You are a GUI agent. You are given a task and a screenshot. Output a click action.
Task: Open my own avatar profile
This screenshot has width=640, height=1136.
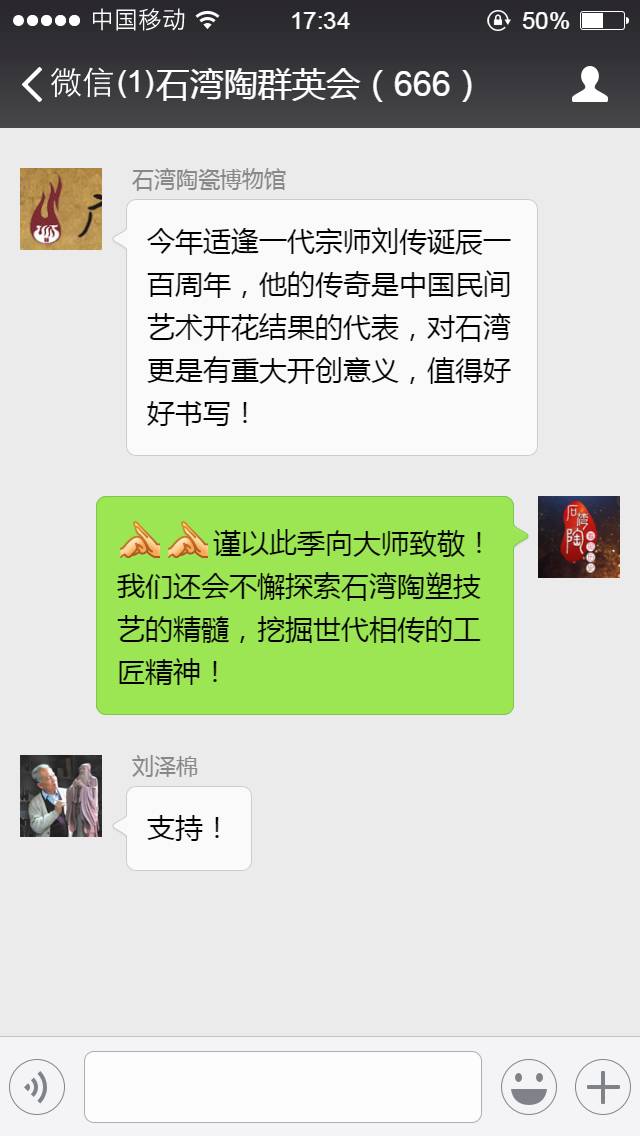coord(578,537)
